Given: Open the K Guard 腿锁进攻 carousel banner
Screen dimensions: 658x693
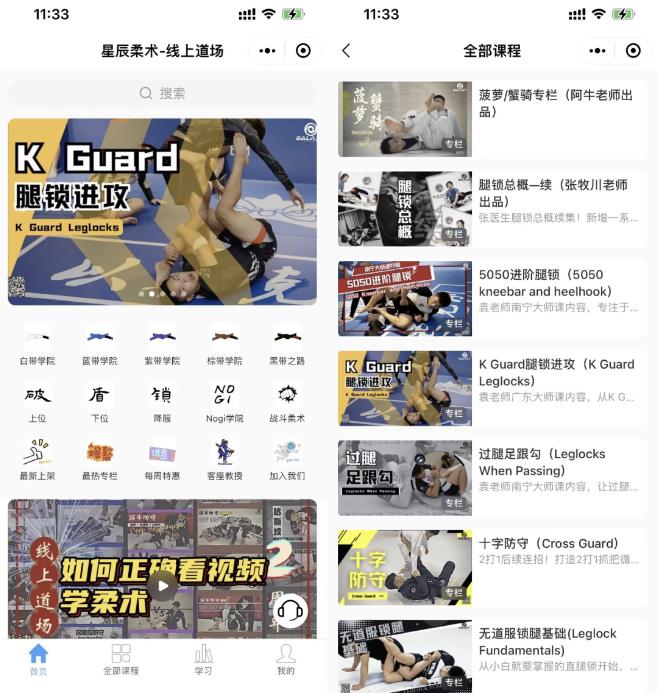Looking at the screenshot, I should (x=162, y=211).
